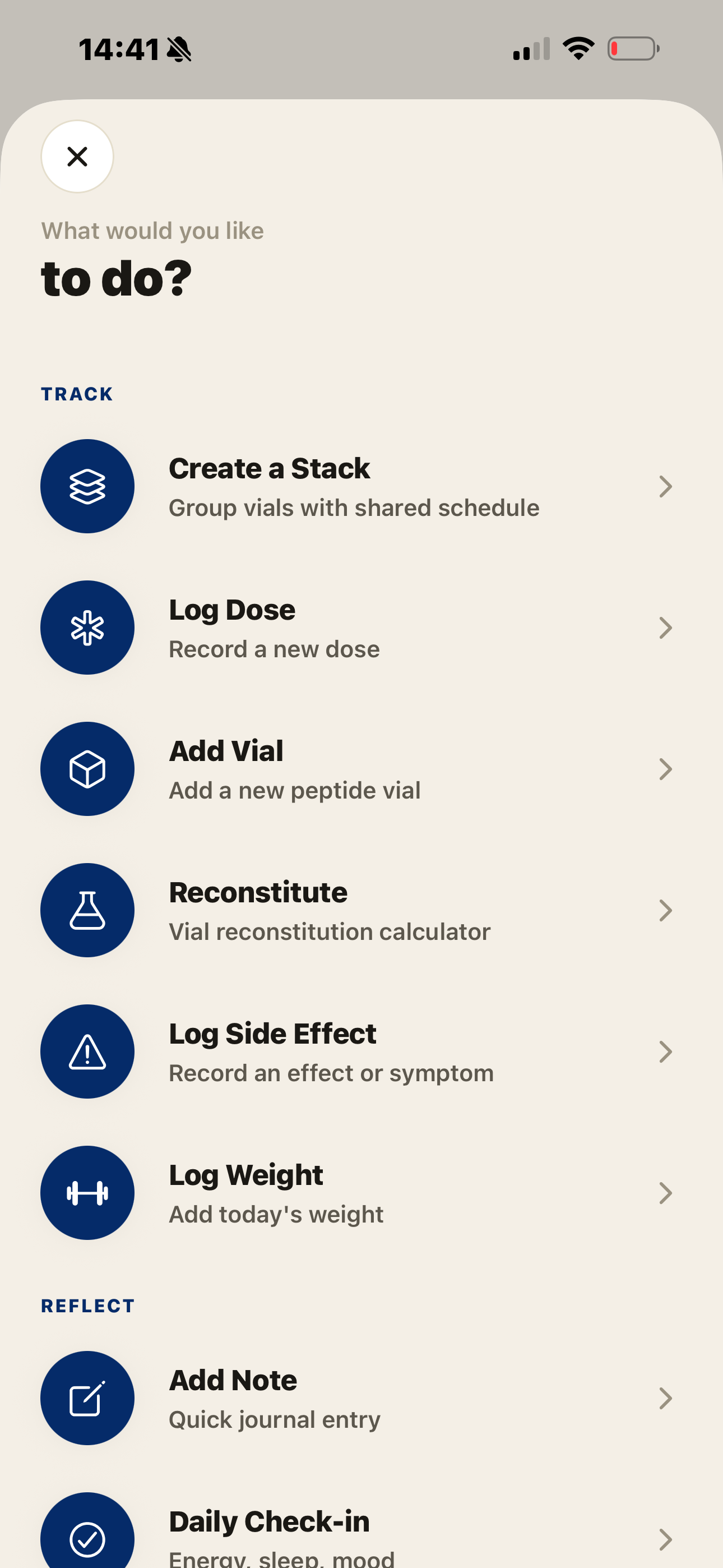Start Add Note journal entry

[361, 1398]
